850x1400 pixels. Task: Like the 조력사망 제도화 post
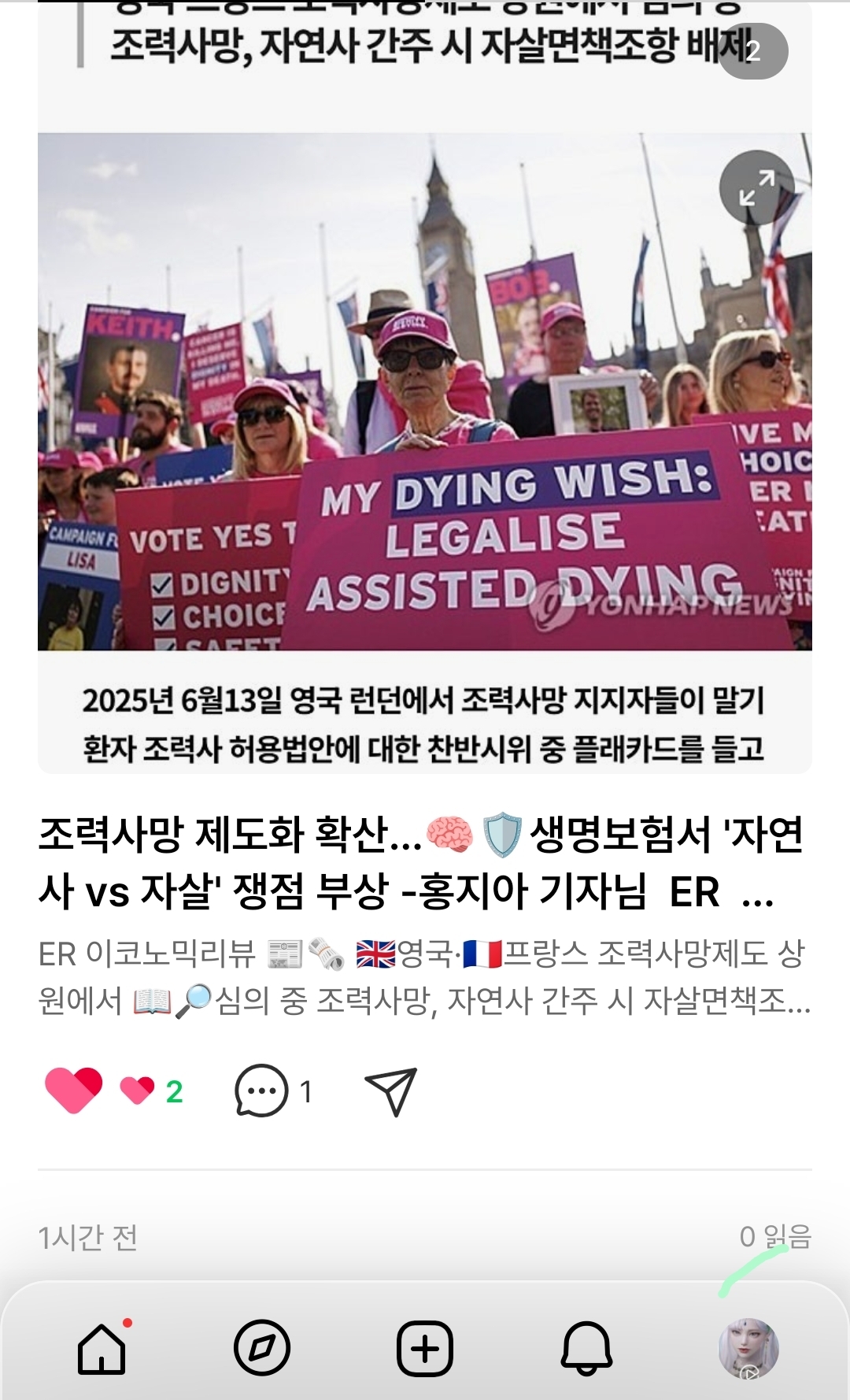[74, 1091]
